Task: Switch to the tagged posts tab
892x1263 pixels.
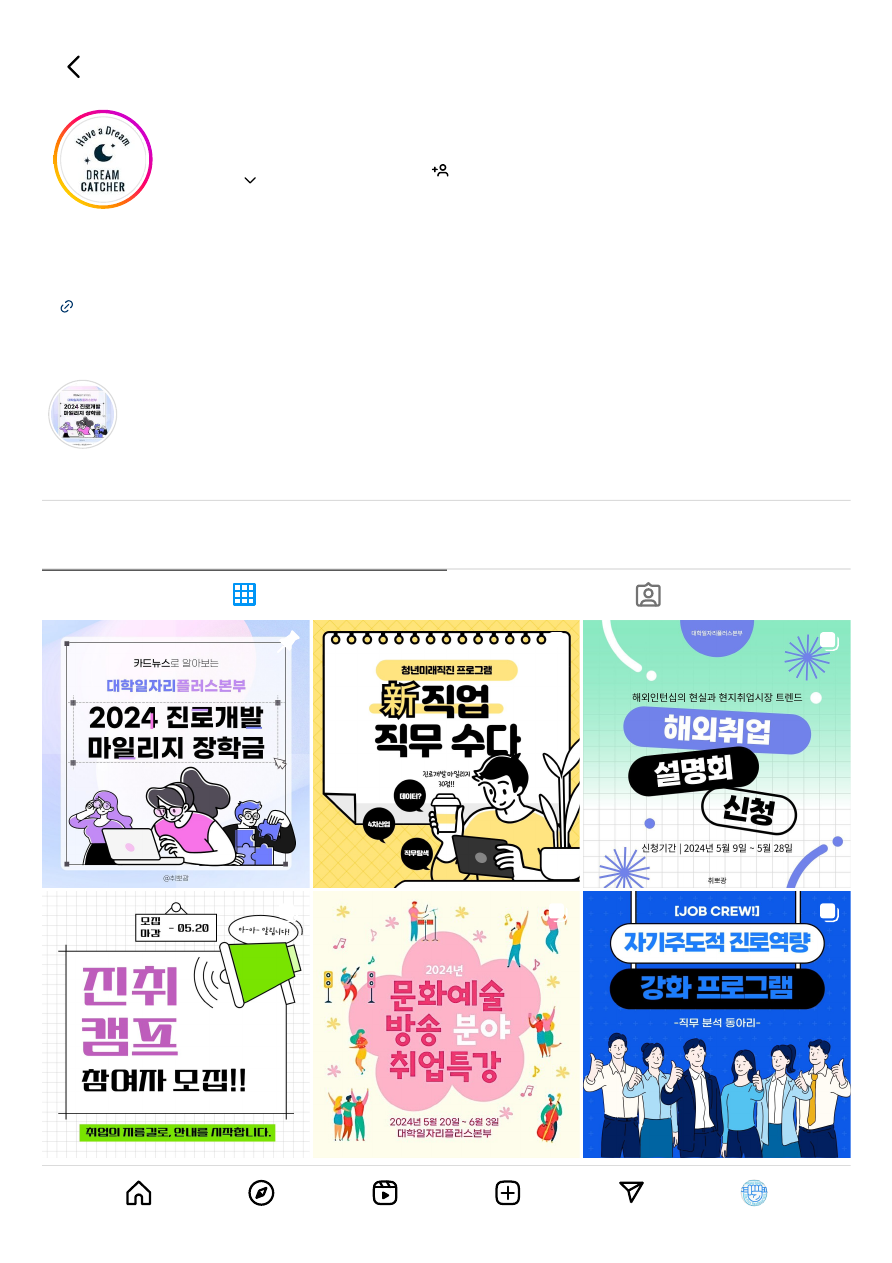Action: click(x=648, y=594)
